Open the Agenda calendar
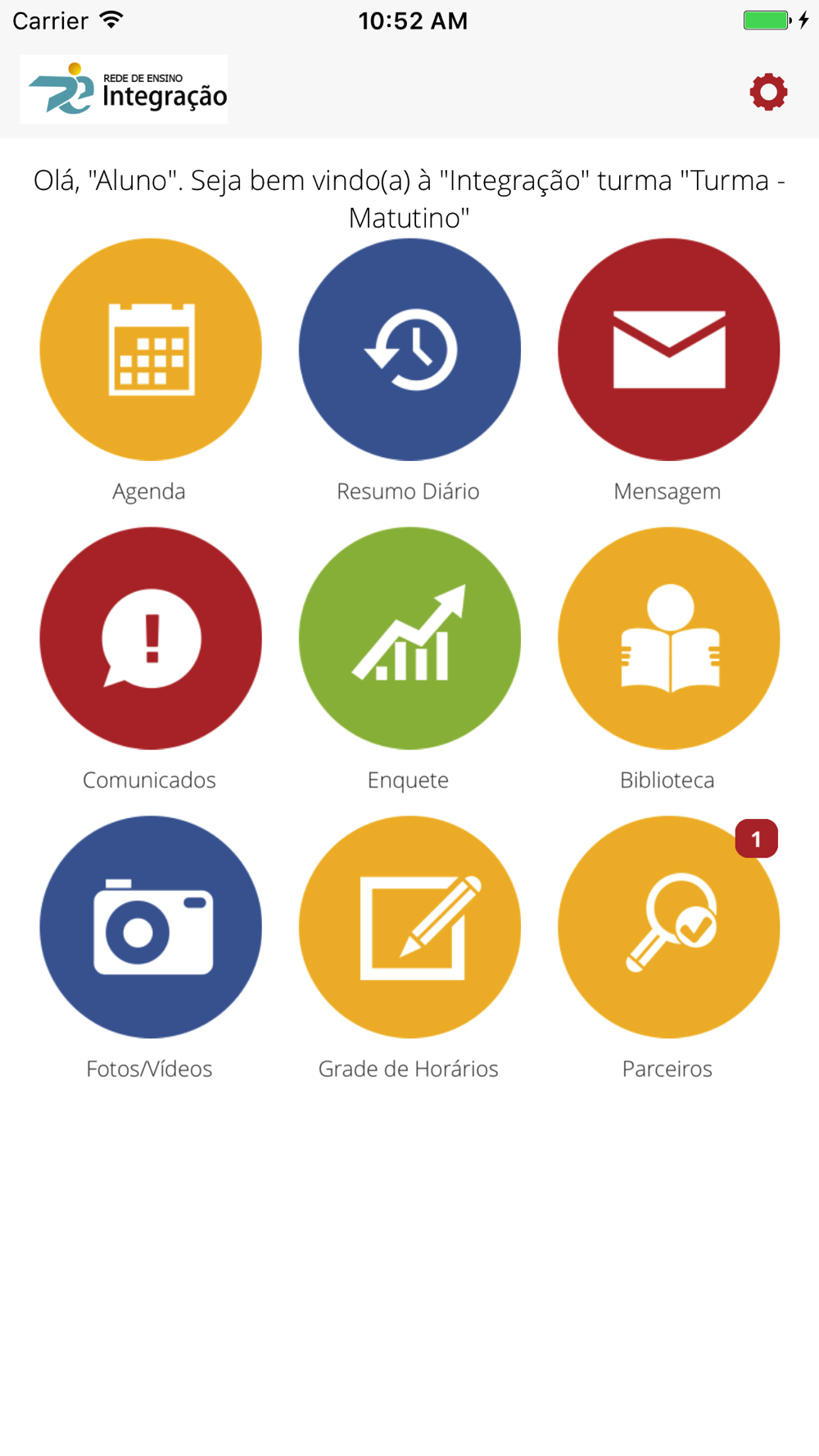Screen dimensions: 819x1456 [151, 350]
